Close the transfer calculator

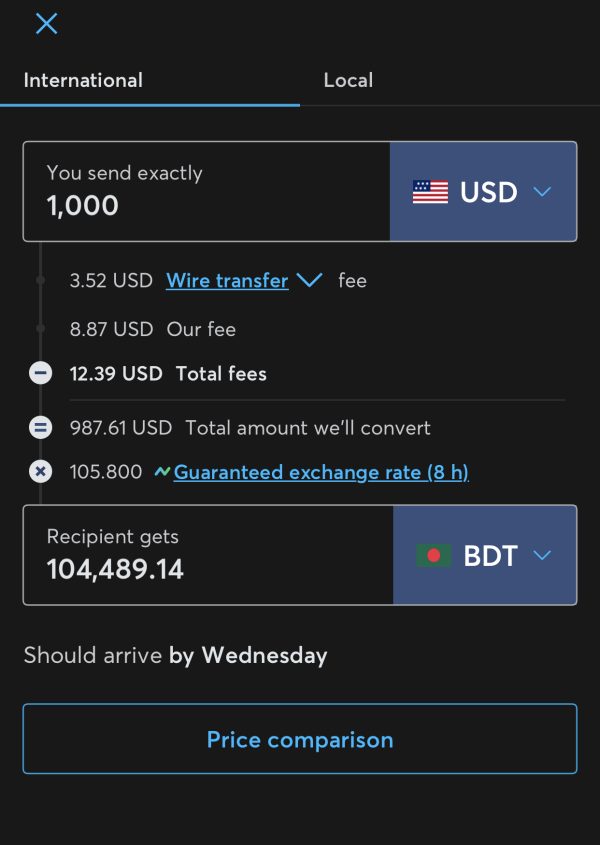click(x=46, y=24)
